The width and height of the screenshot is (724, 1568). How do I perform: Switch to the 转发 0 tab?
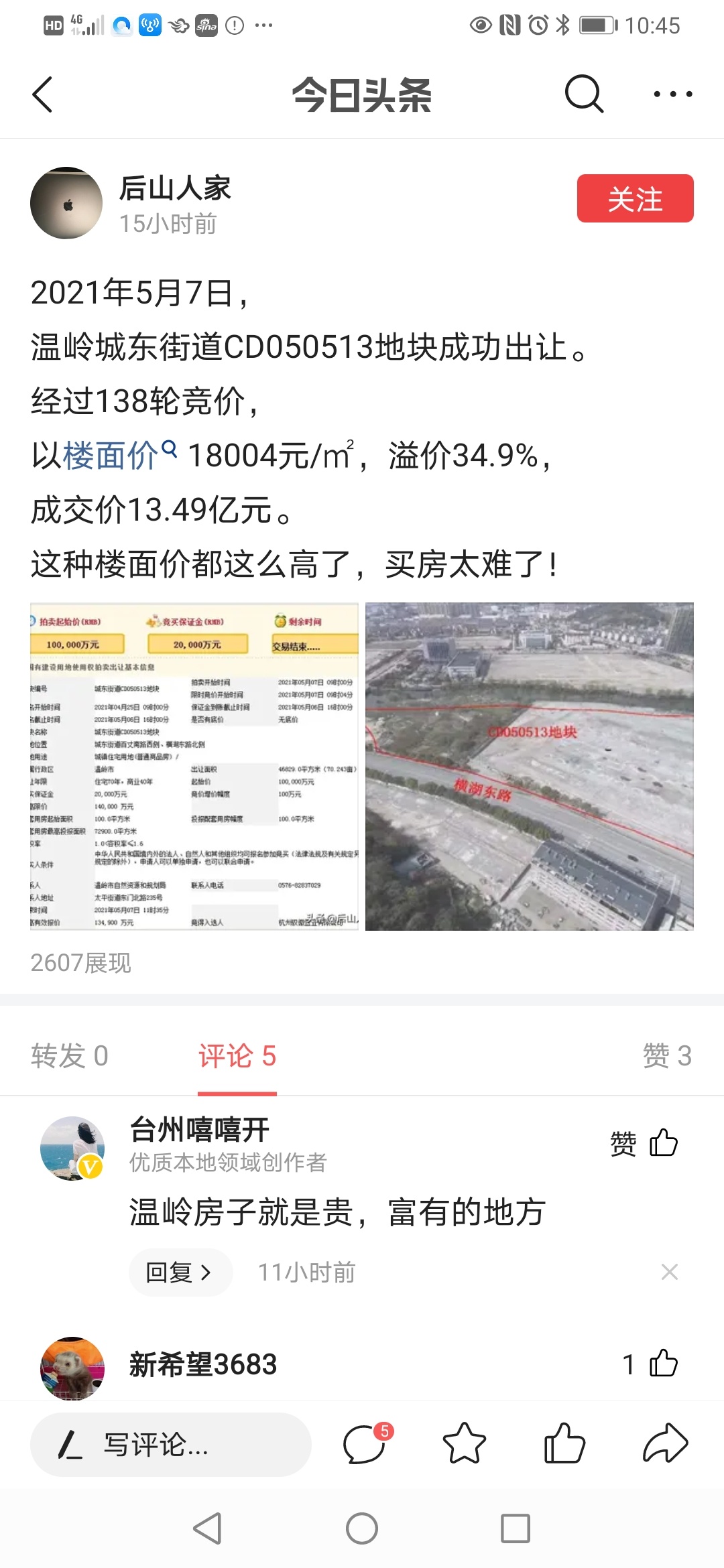click(69, 1056)
